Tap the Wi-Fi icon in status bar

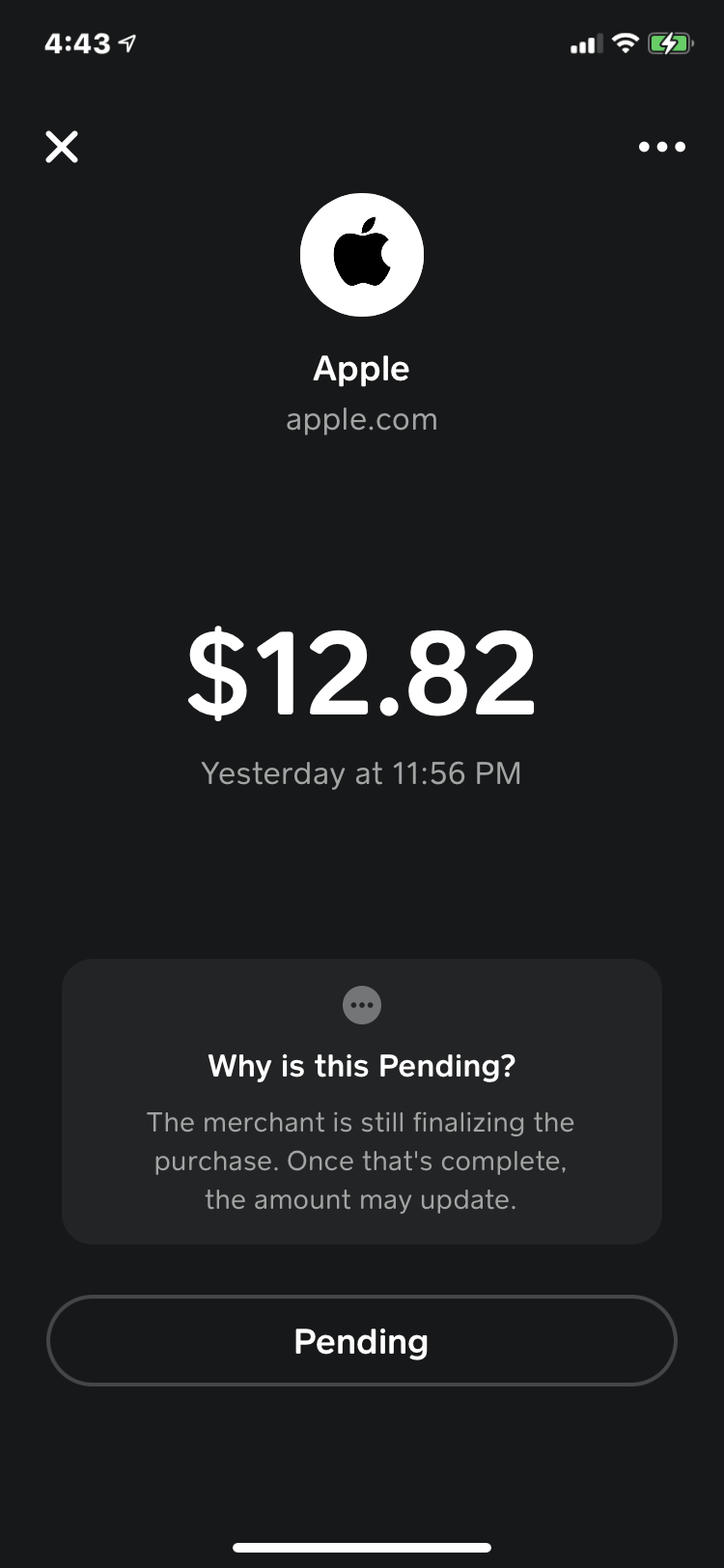[626, 42]
